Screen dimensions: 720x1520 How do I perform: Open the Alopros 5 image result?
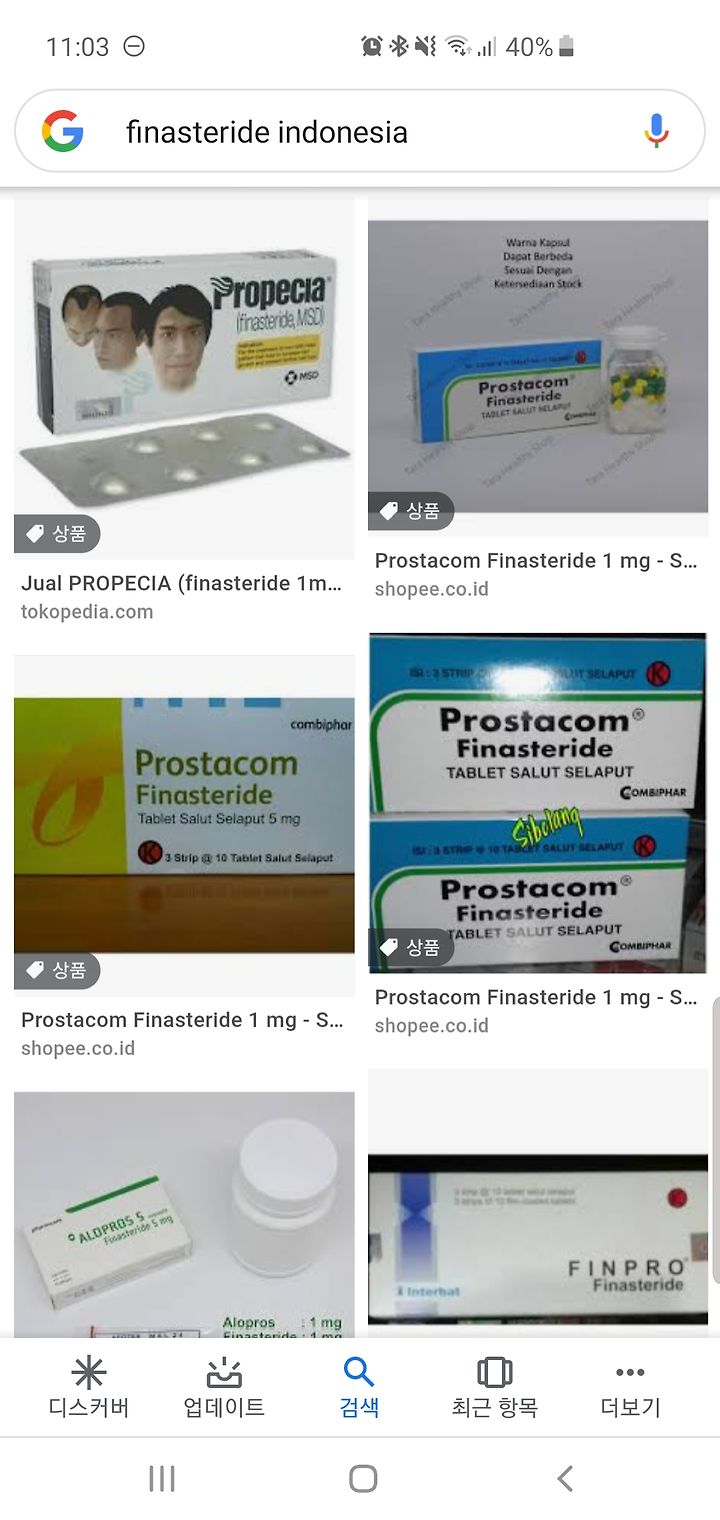[x=184, y=1214]
